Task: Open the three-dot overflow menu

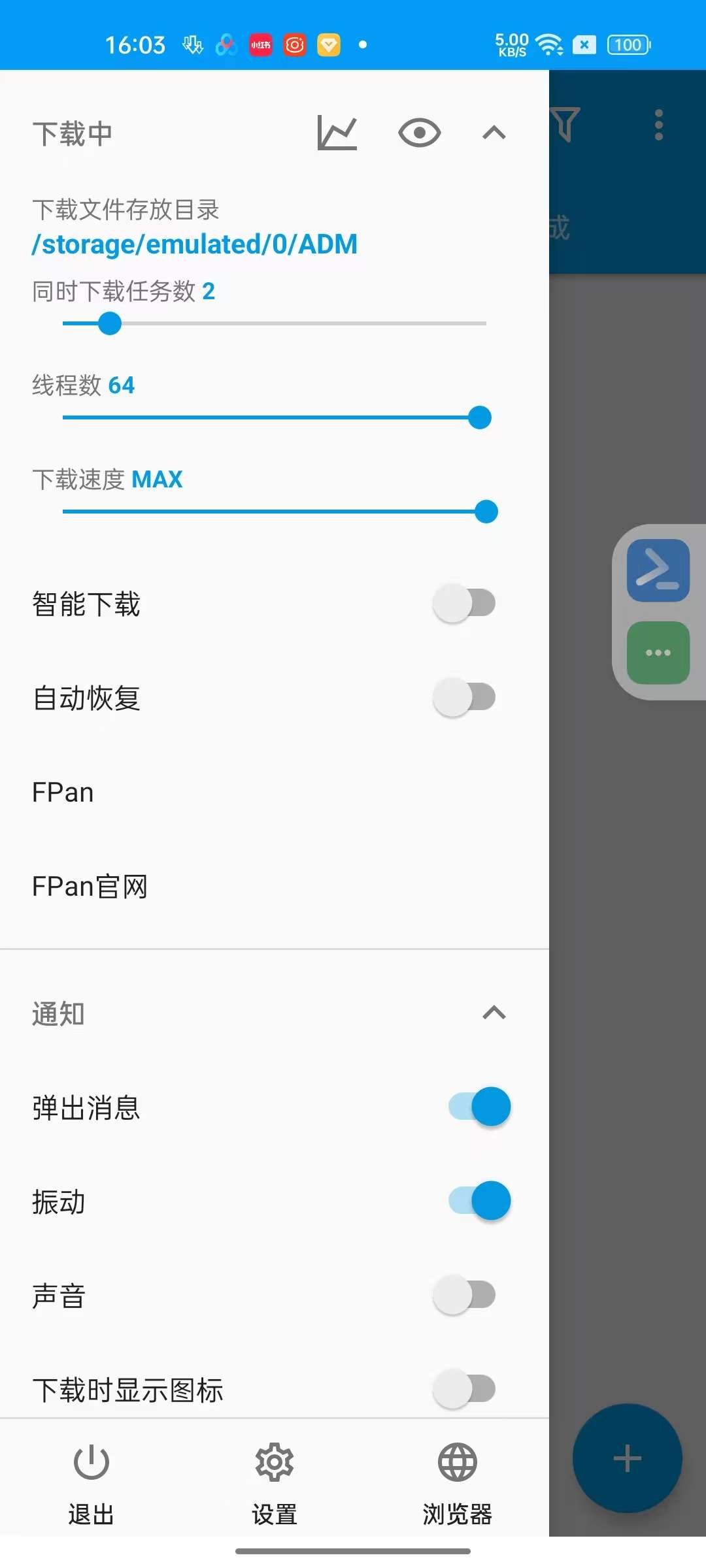Action: pos(659,125)
